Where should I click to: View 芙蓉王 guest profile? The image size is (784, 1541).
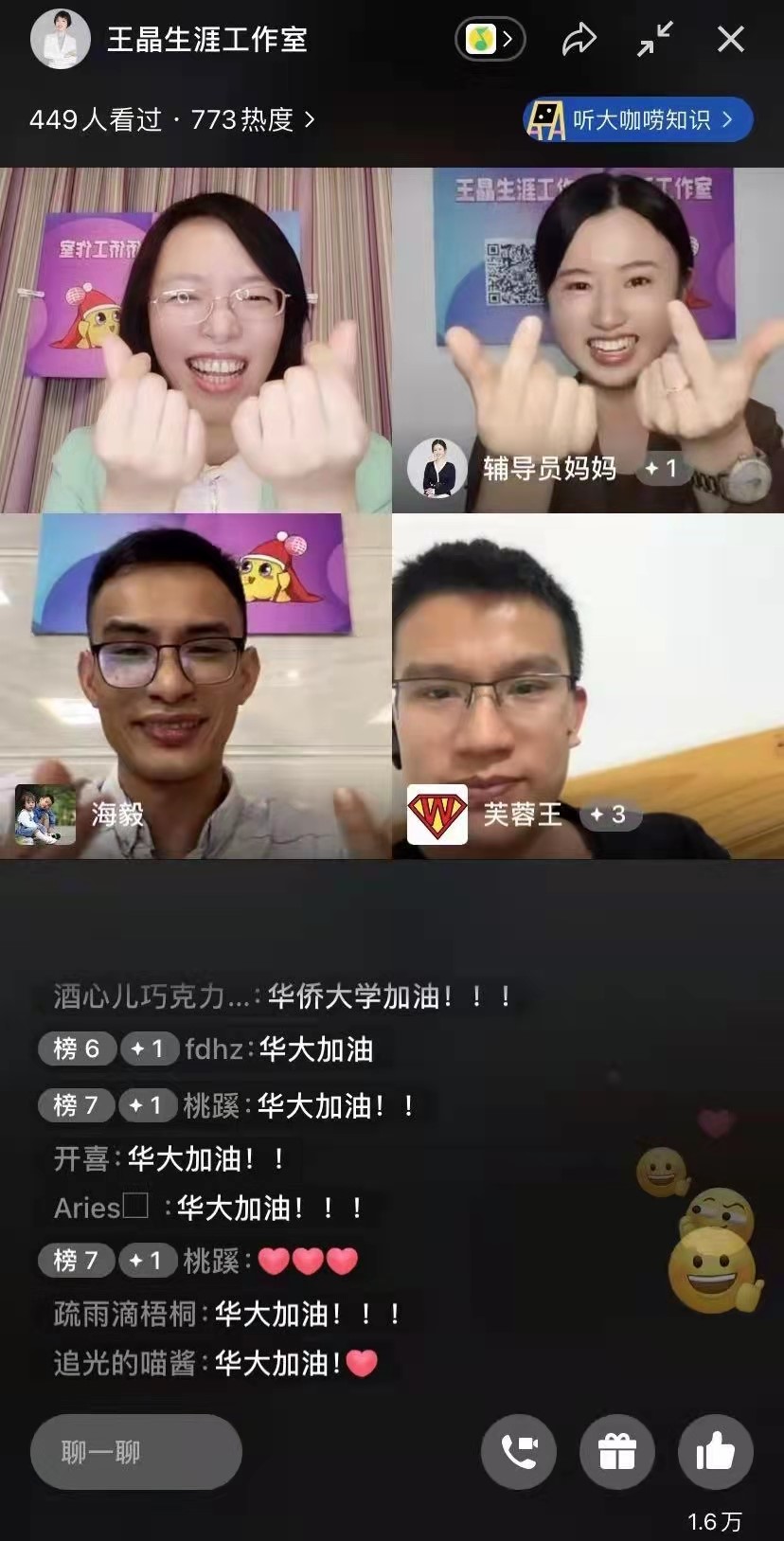(437, 815)
